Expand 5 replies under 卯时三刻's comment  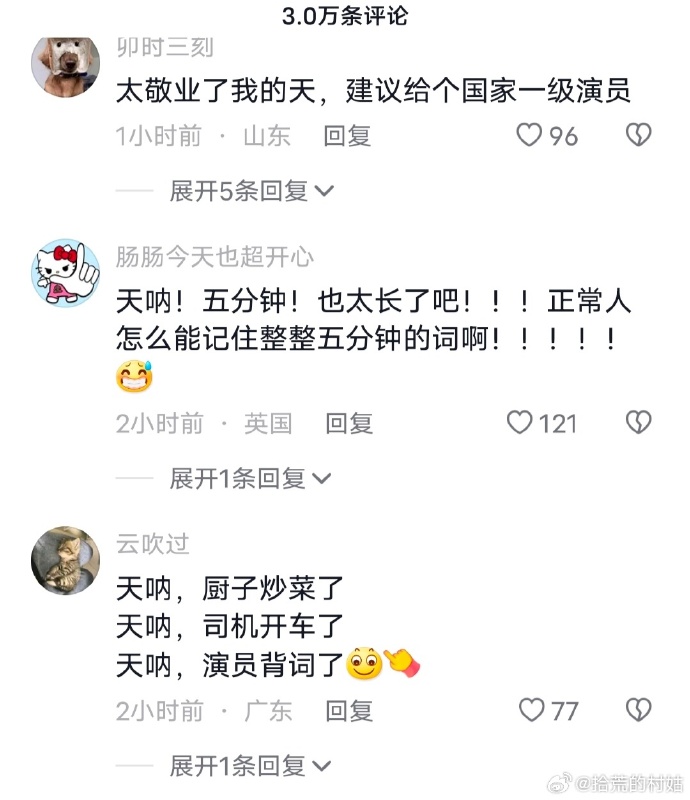pyautogui.click(x=250, y=191)
